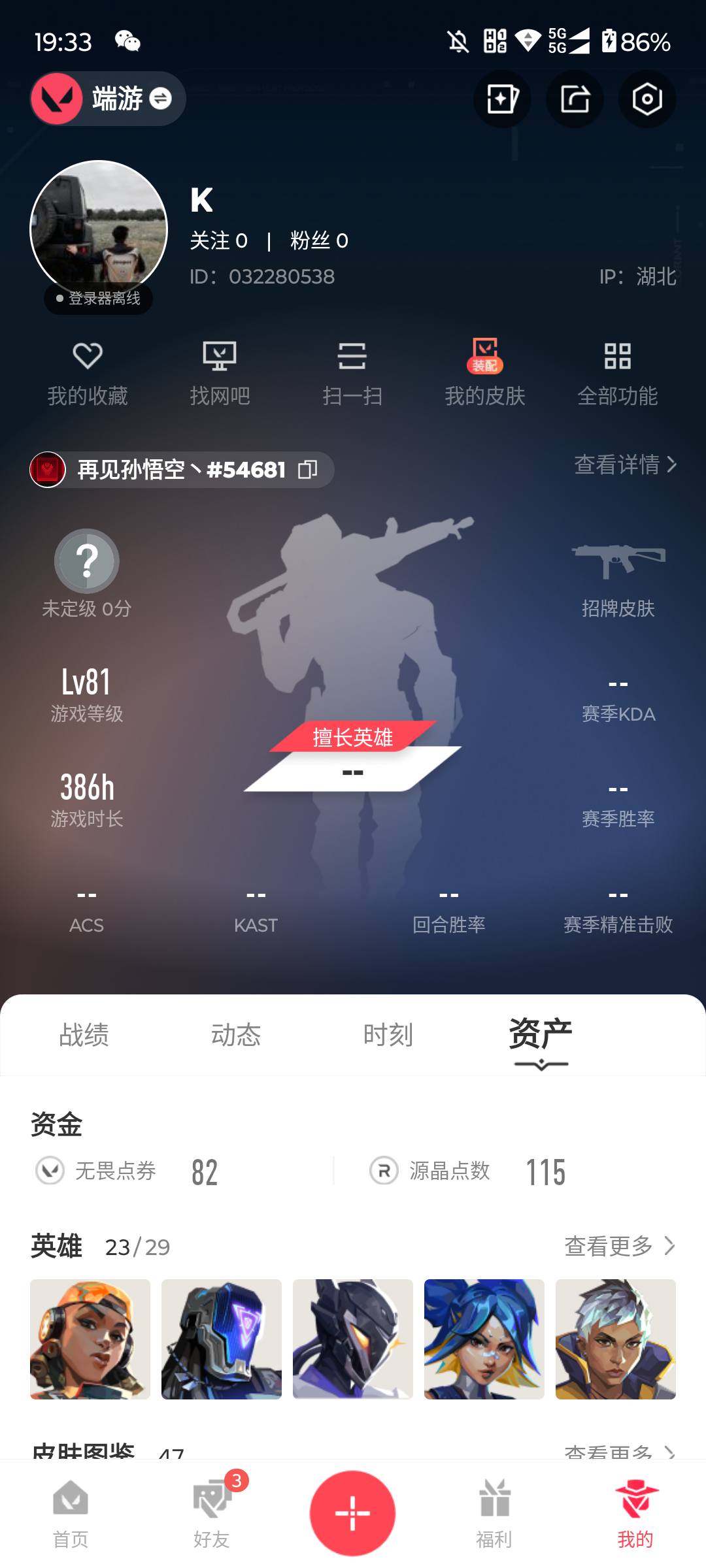The image size is (706, 1568).
Task: Open the settings gear in the top bar
Action: click(647, 99)
